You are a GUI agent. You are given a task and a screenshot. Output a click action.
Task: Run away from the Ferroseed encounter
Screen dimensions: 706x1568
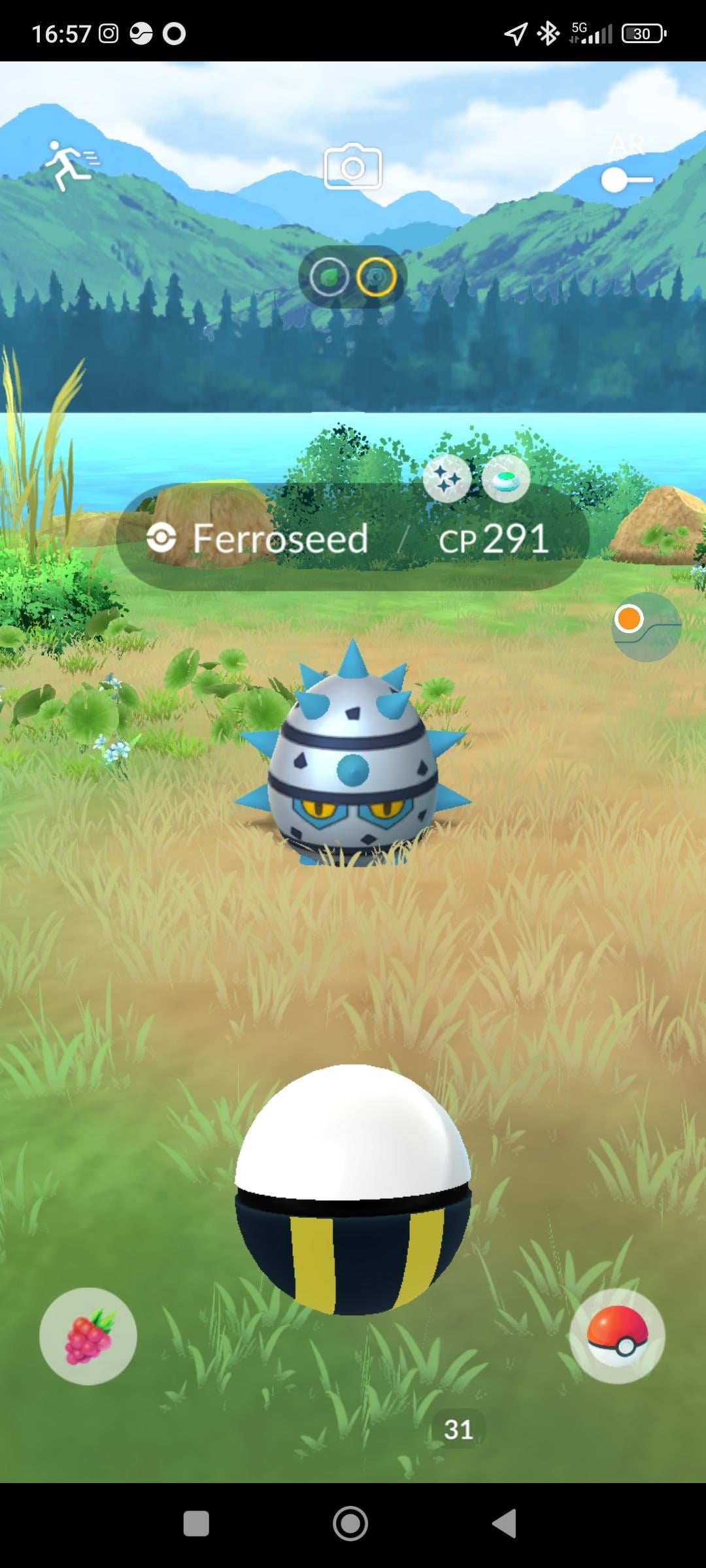point(71,165)
